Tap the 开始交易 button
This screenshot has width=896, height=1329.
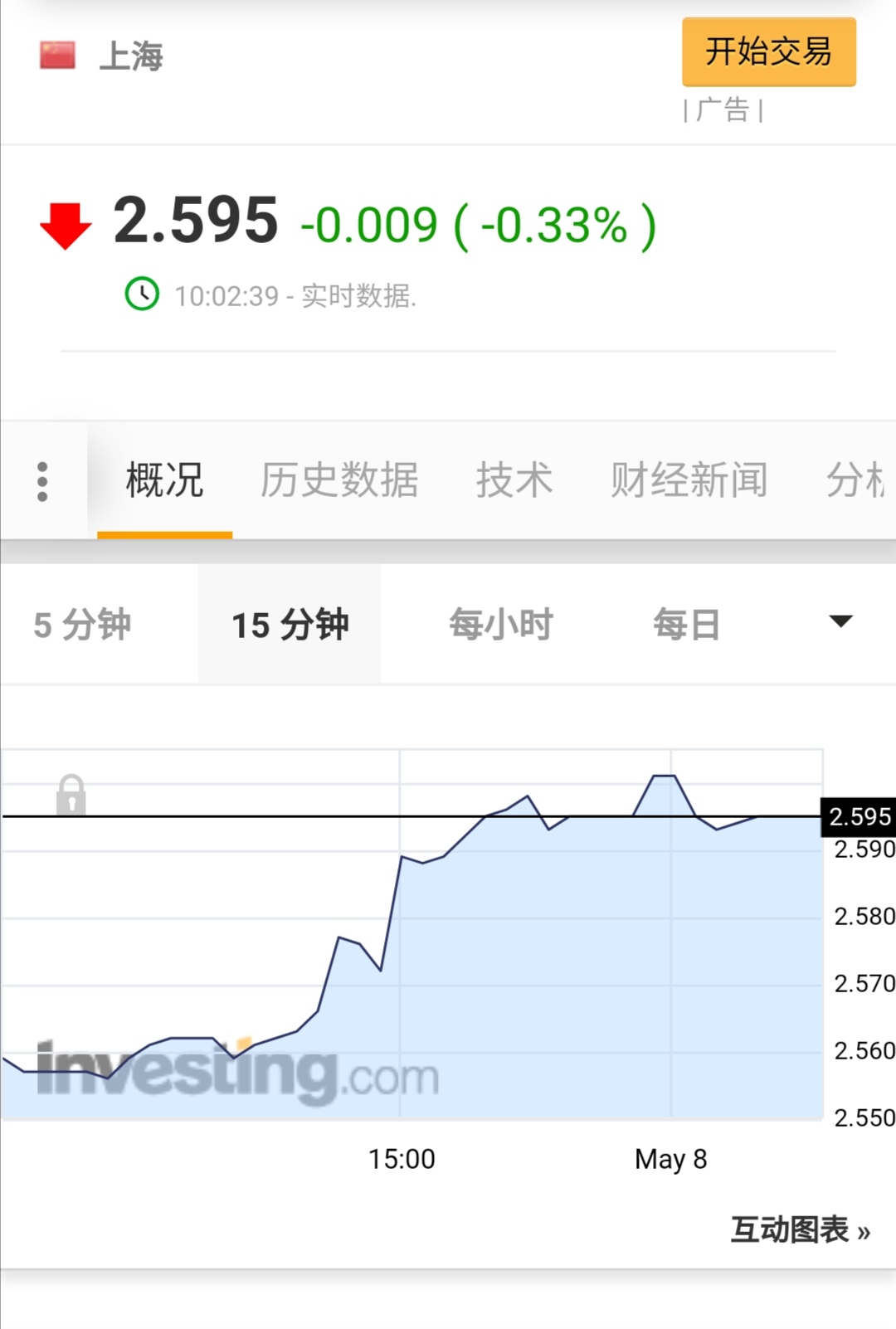(768, 52)
